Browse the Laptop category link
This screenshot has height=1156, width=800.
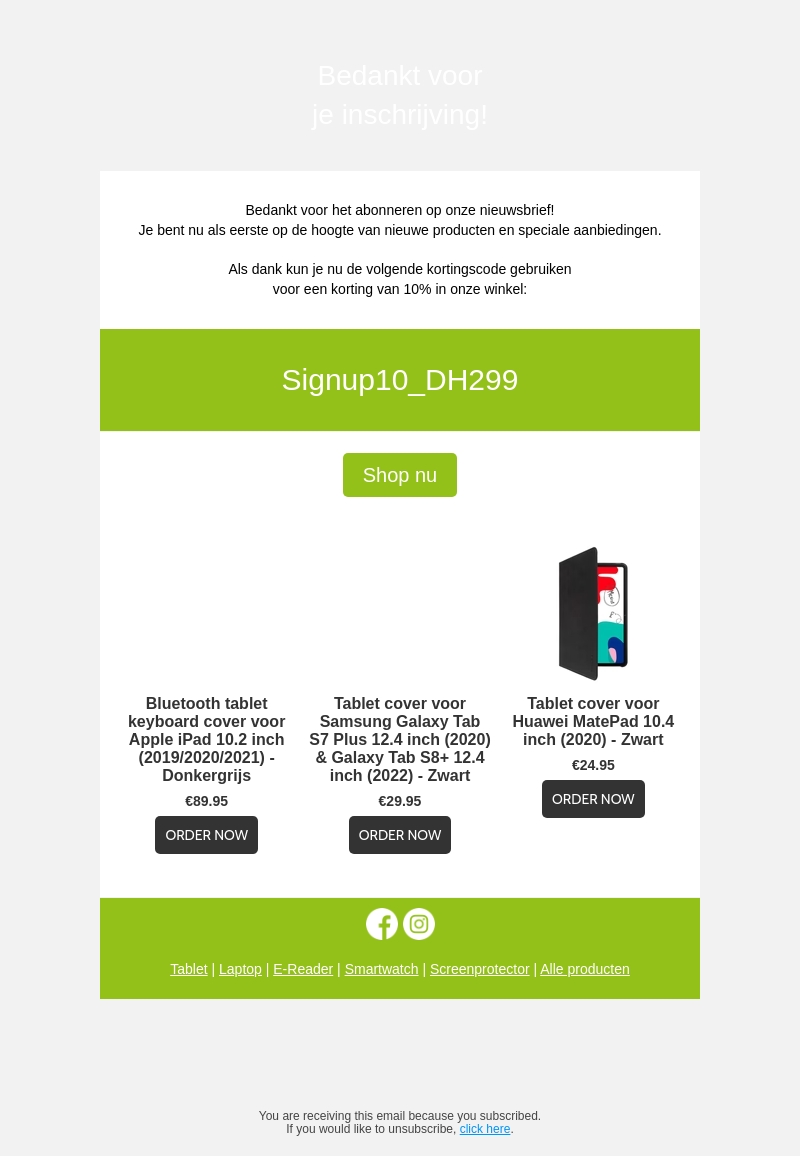click(240, 969)
